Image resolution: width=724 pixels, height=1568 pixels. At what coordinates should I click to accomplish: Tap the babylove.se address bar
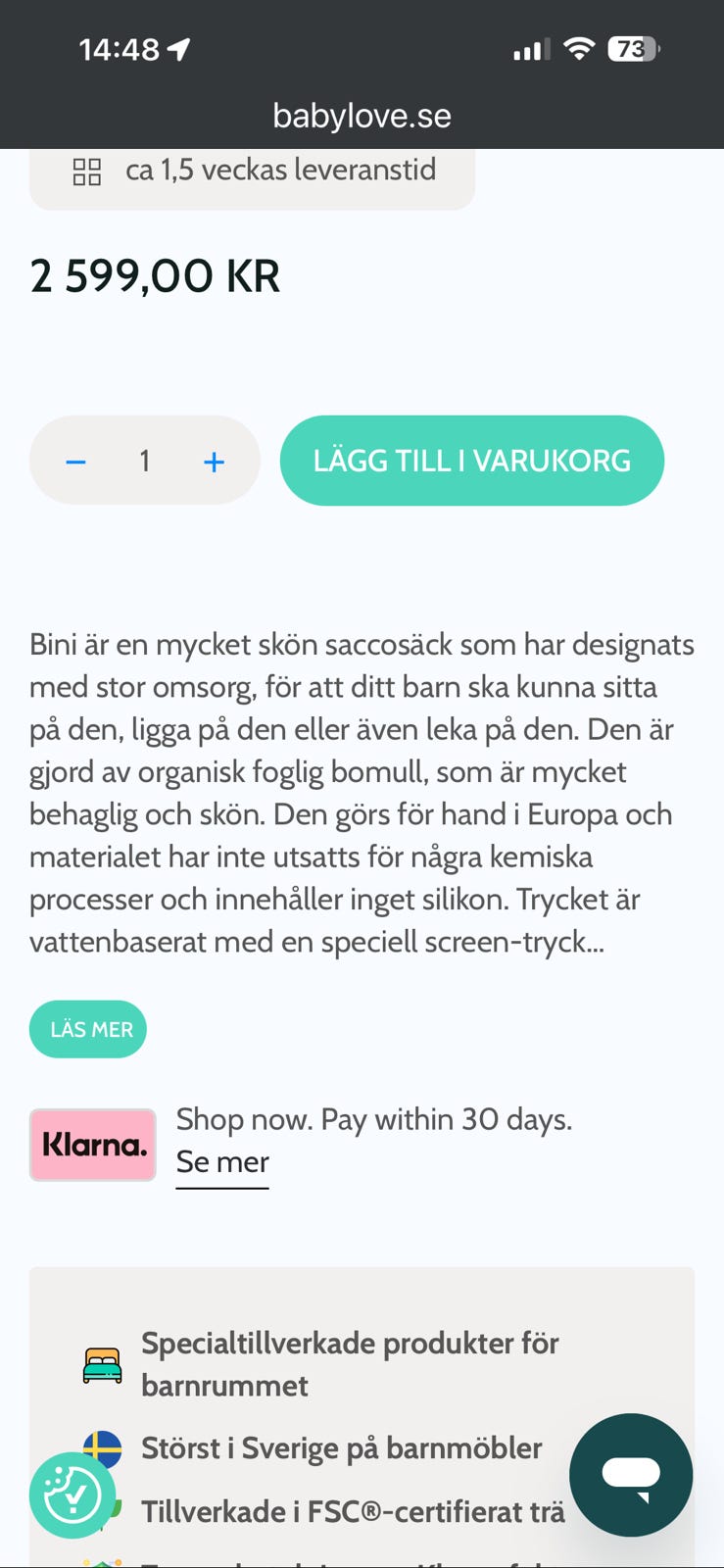click(x=362, y=116)
